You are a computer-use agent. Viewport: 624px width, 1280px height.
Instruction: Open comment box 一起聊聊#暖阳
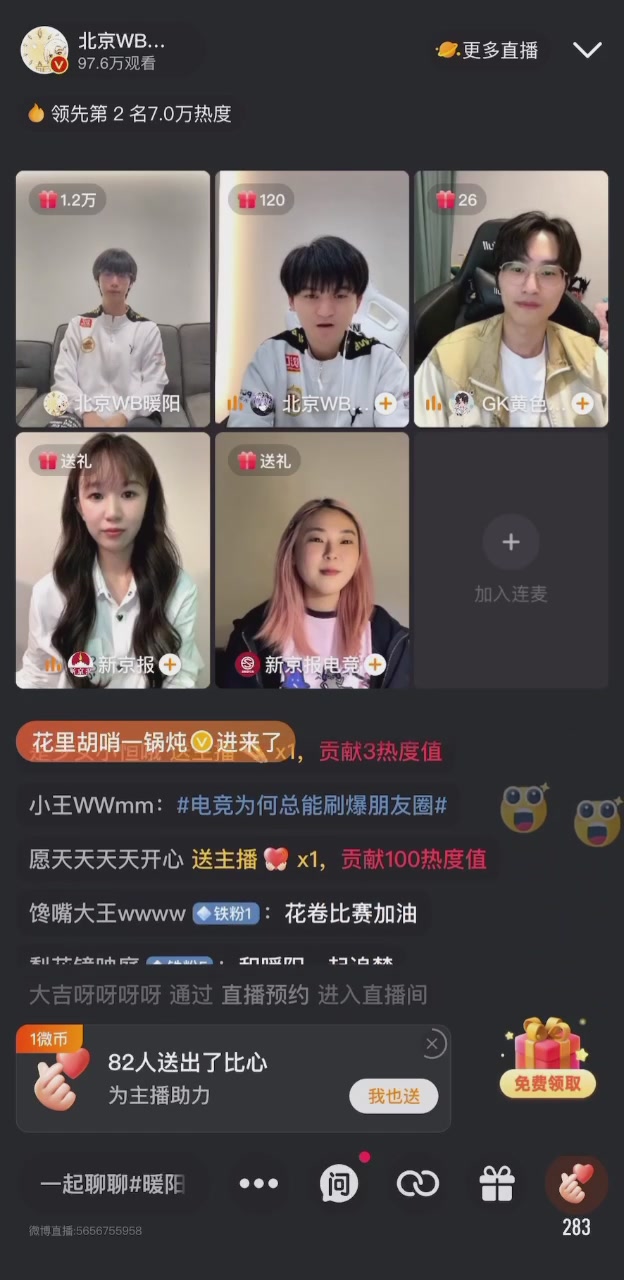click(113, 1184)
